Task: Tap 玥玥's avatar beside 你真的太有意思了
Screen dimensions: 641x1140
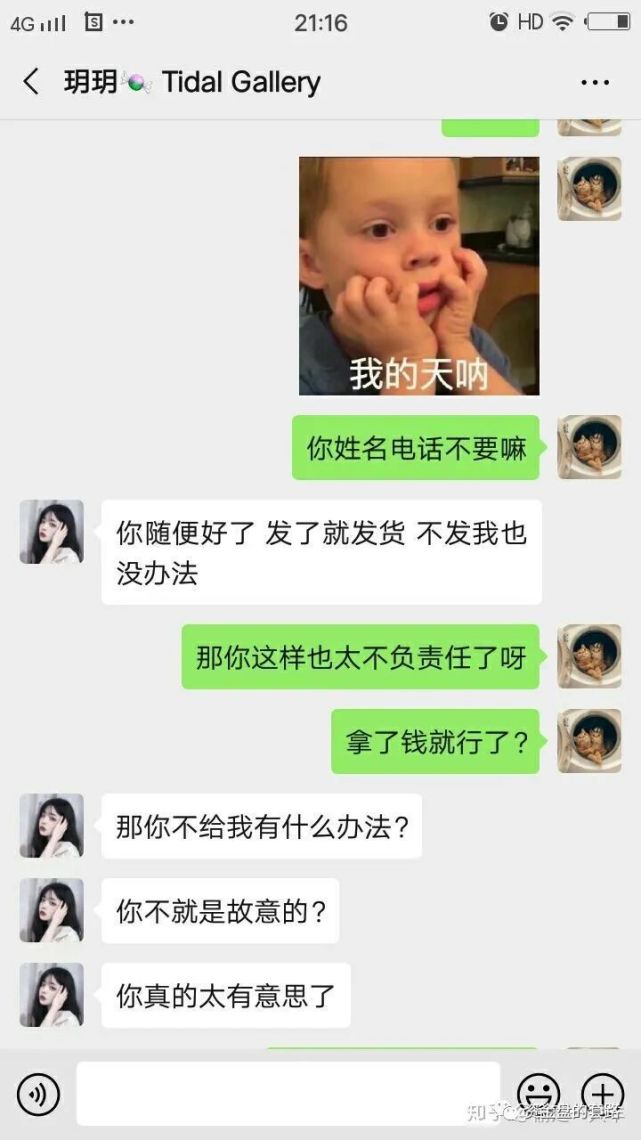Action: click(52, 995)
